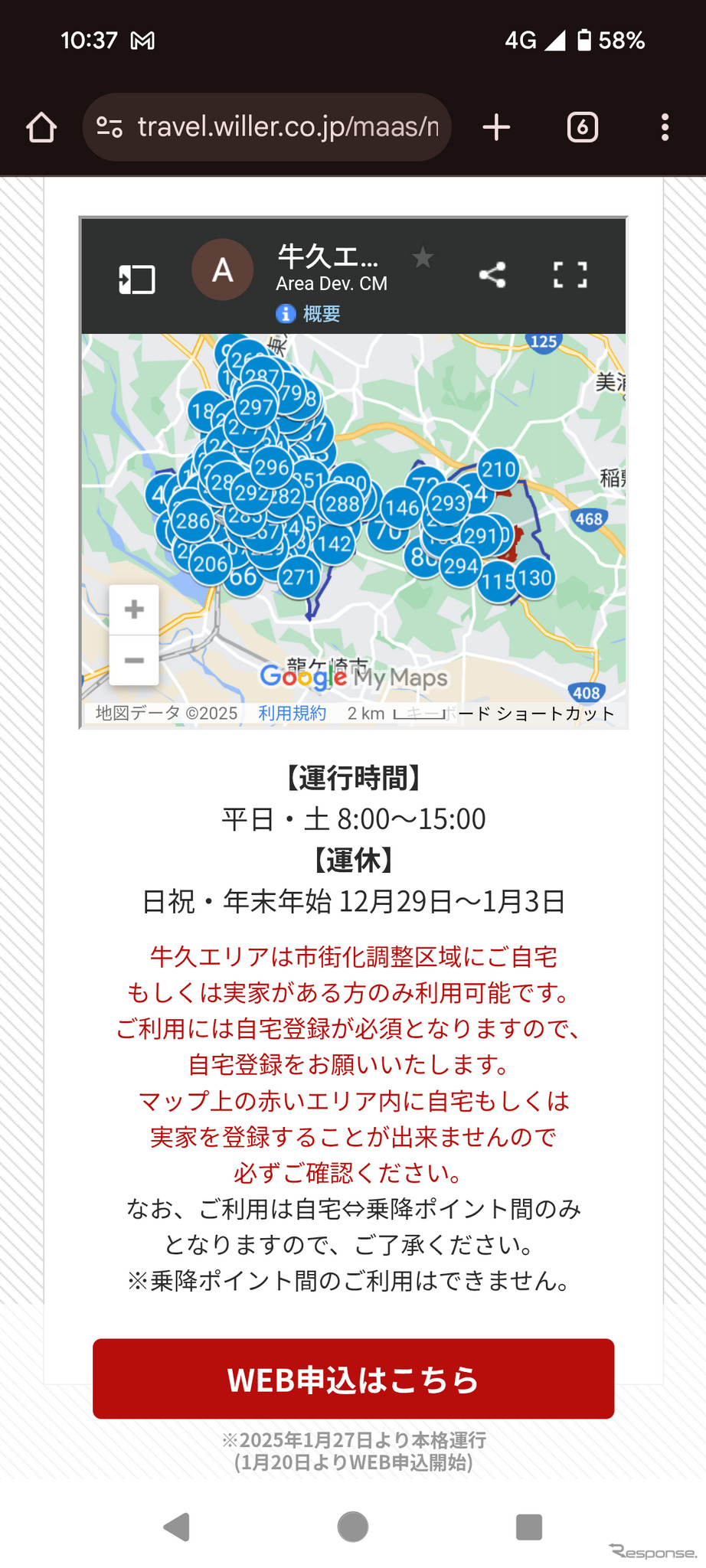Screen dimensions: 706x1568
Task: Tap the travel.willer.co.jp address bar
Action: coord(266,127)
